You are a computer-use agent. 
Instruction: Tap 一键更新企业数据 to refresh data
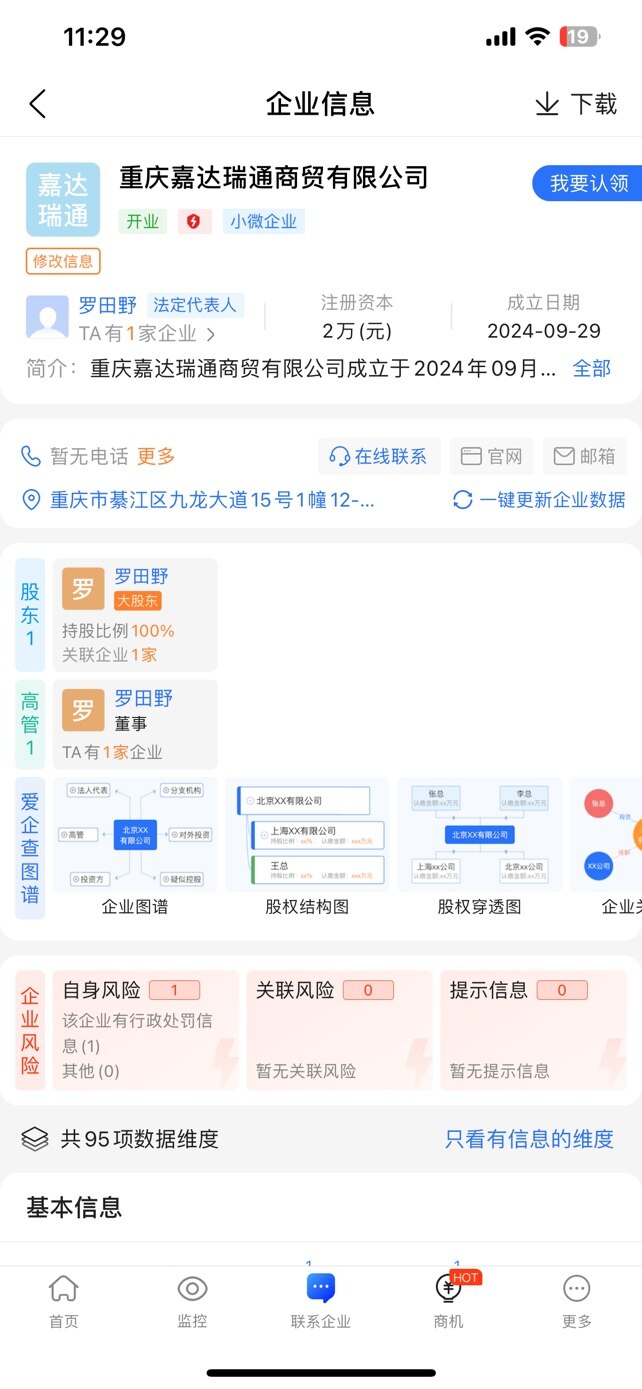[539, 500]
